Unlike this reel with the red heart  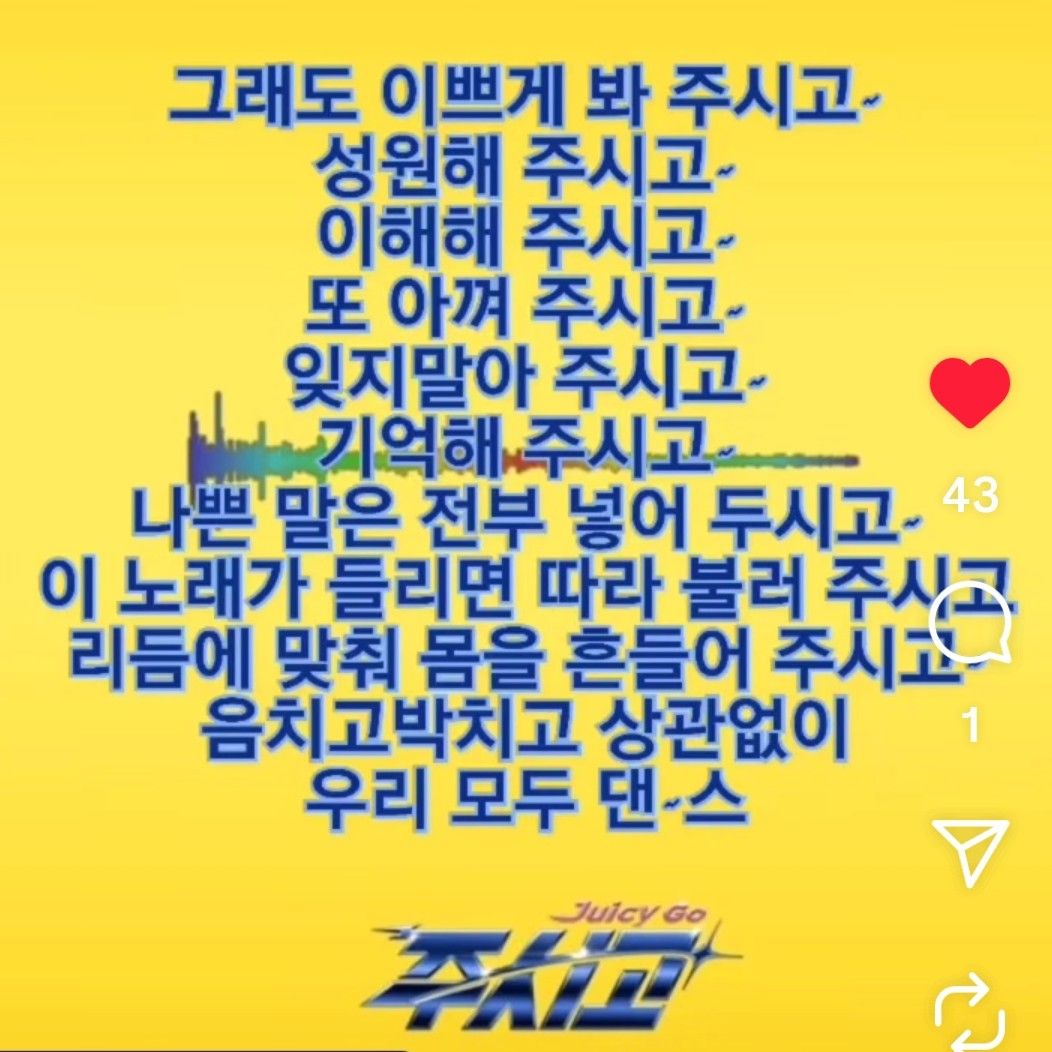click(x=969, y=393)
